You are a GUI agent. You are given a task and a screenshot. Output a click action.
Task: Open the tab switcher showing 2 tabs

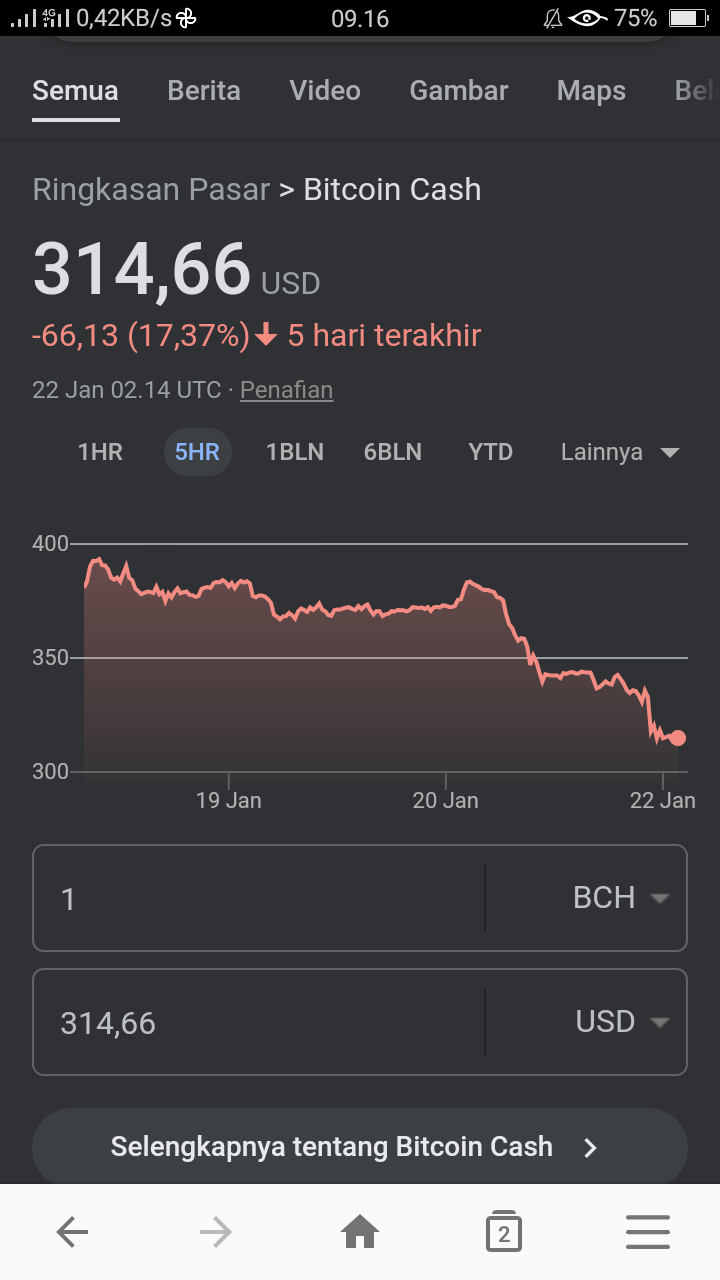tap(504, 1232)
